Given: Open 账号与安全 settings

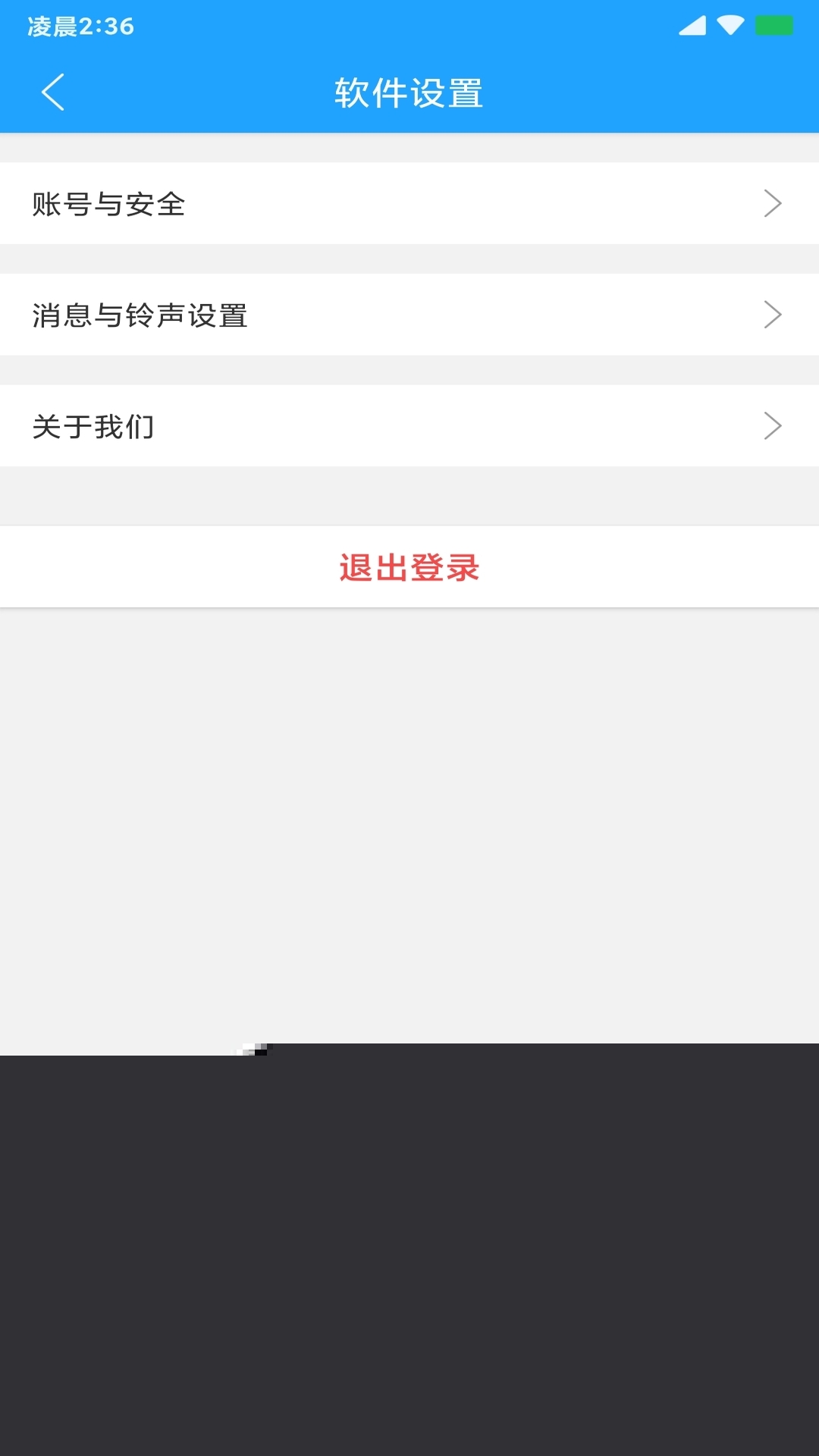Looking at the screenshot, I should (409, 203).
